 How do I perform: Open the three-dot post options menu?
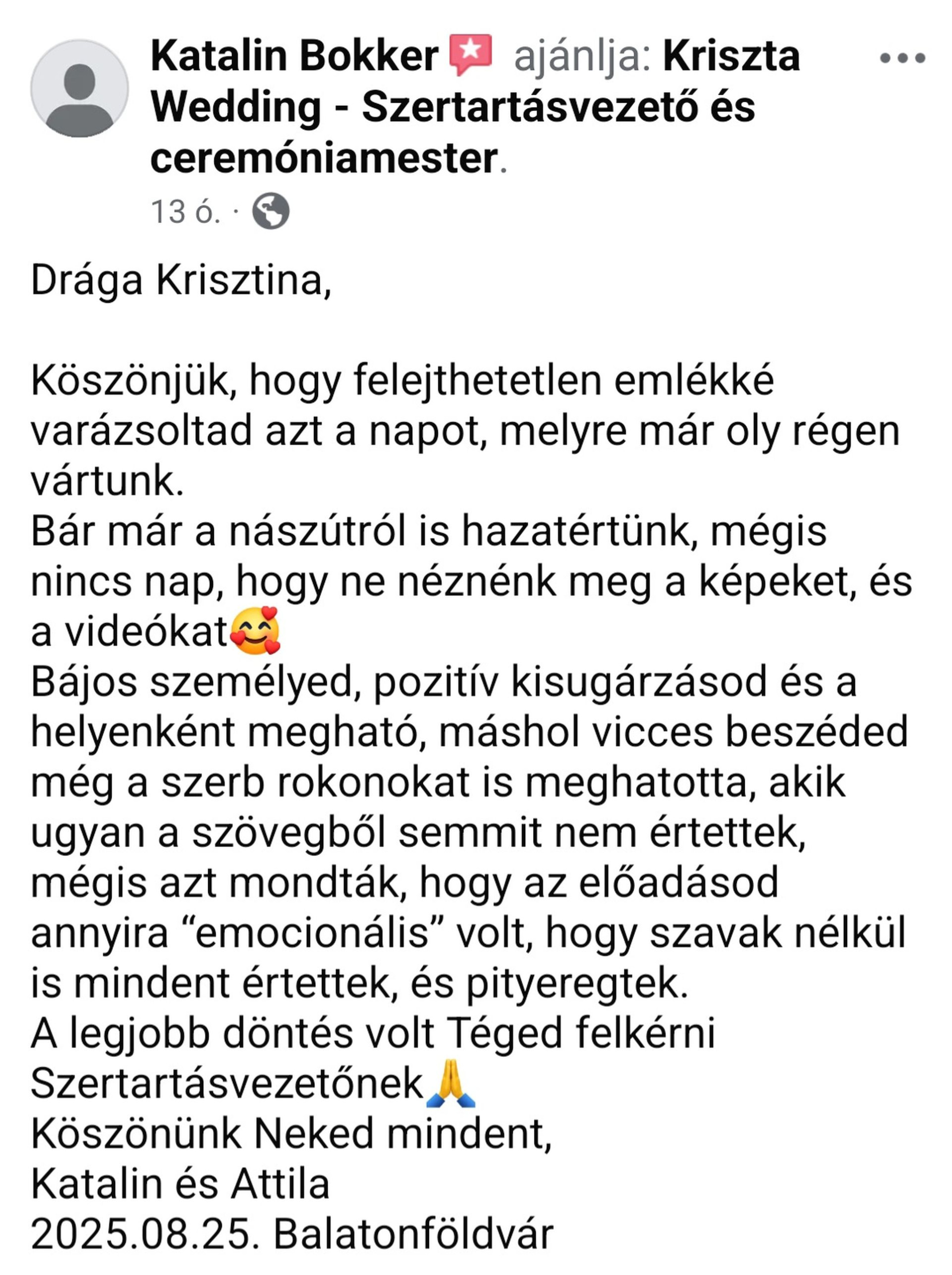click(x=902, y=58)
